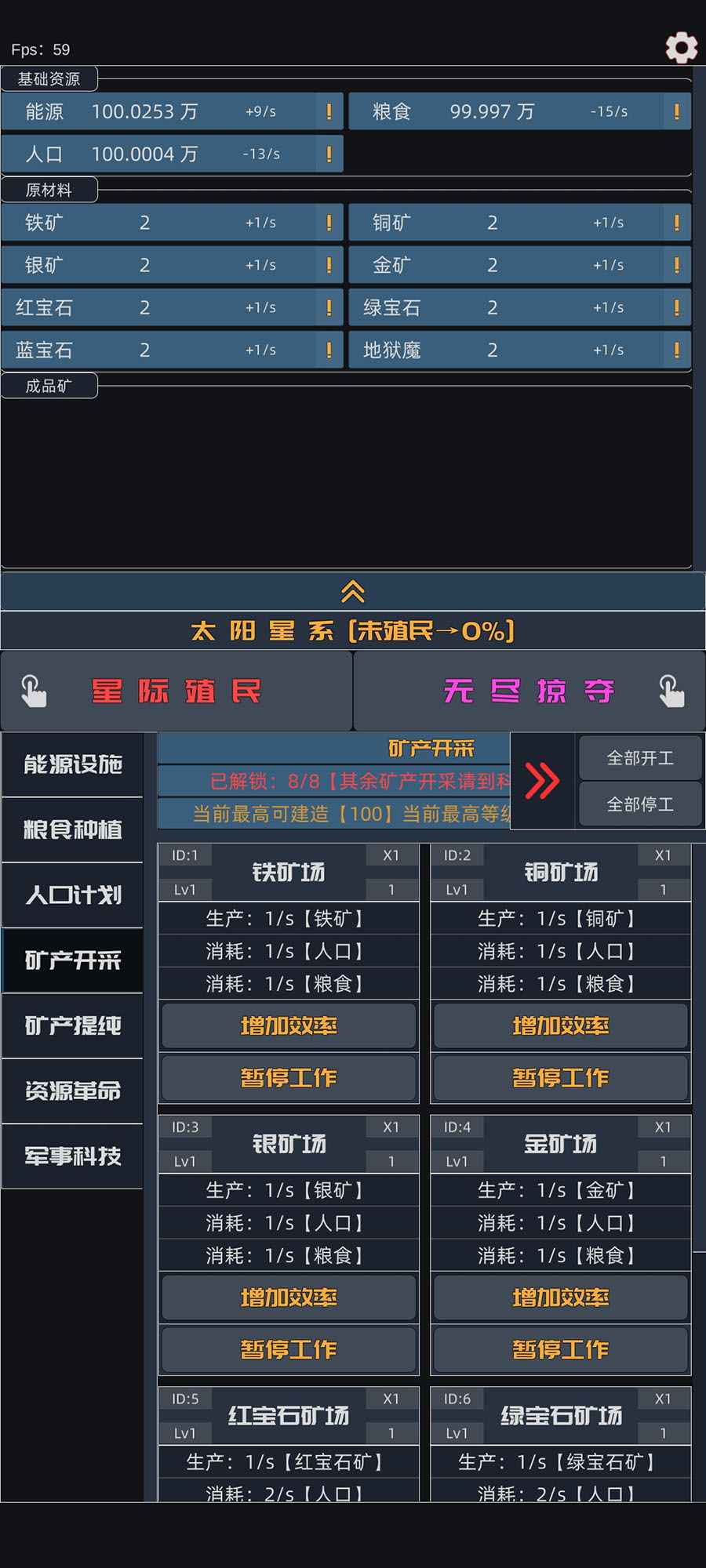
Task: Tap the 星际殖民 button
Action: (x=176, y=691)
